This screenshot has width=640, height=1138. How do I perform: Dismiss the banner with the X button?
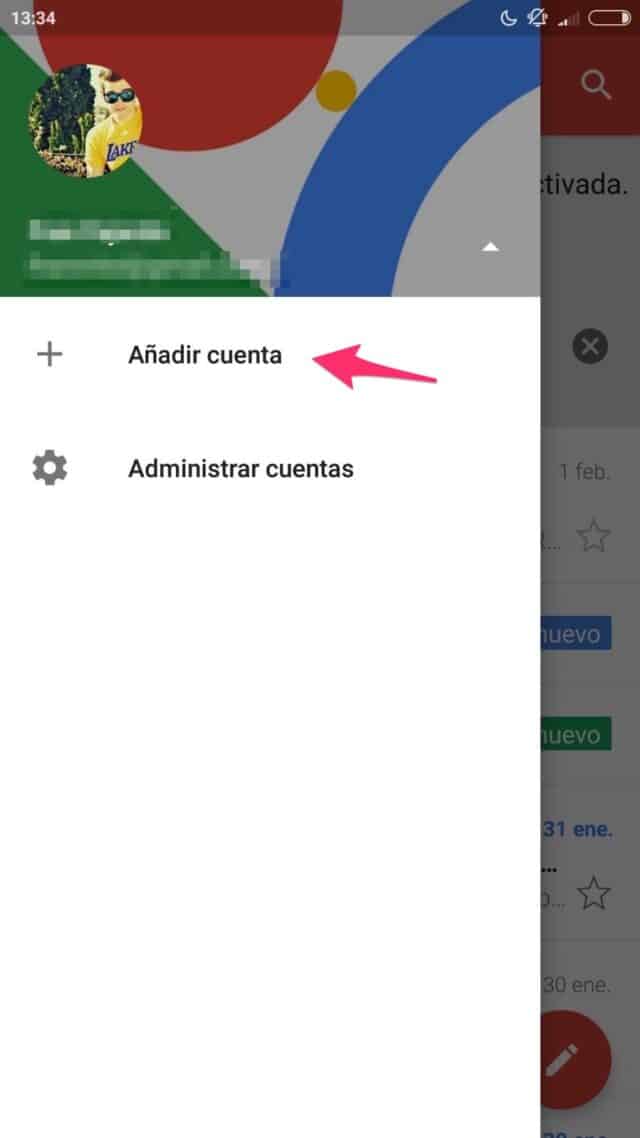pos(590,347)
